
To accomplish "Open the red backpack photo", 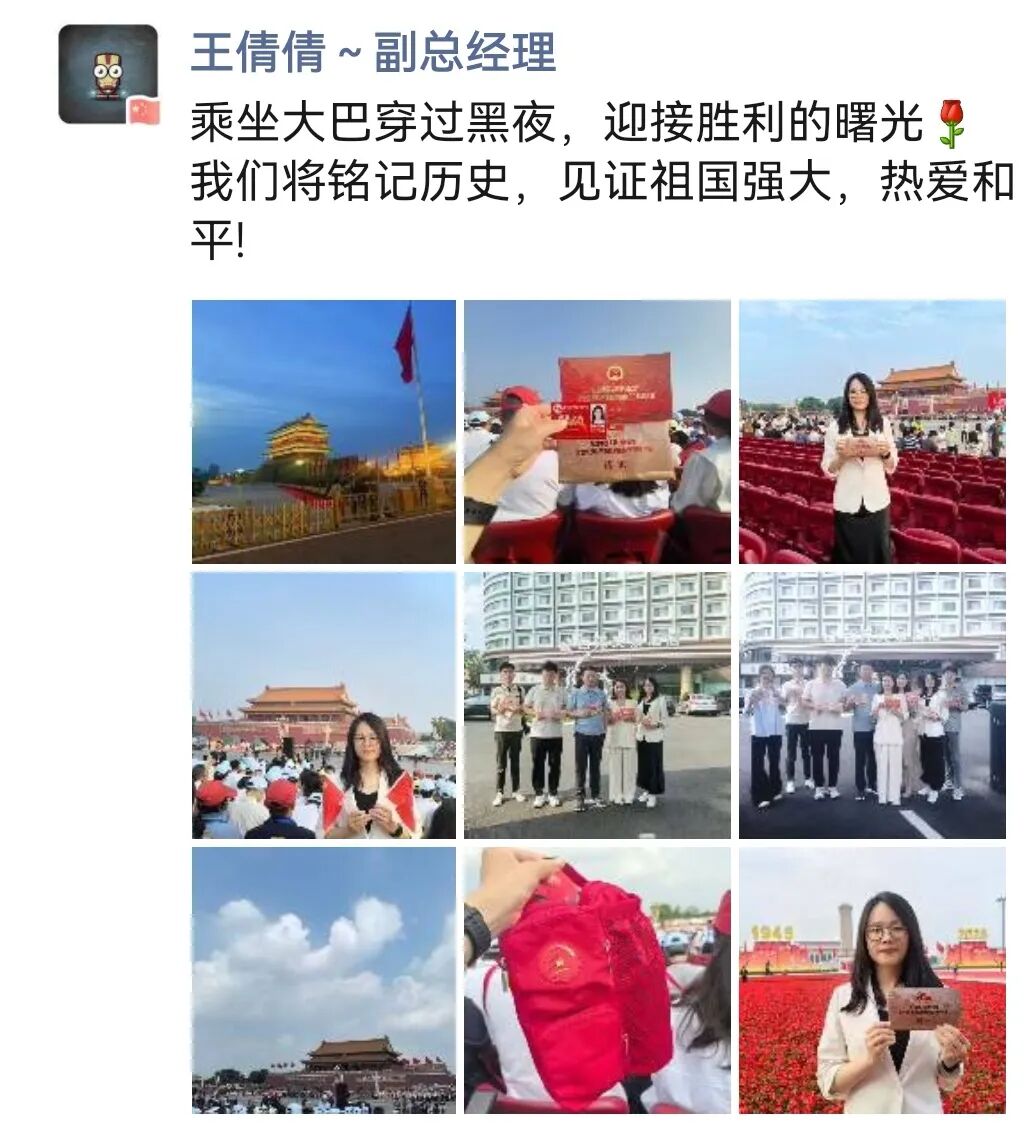I will pos(597,980).
